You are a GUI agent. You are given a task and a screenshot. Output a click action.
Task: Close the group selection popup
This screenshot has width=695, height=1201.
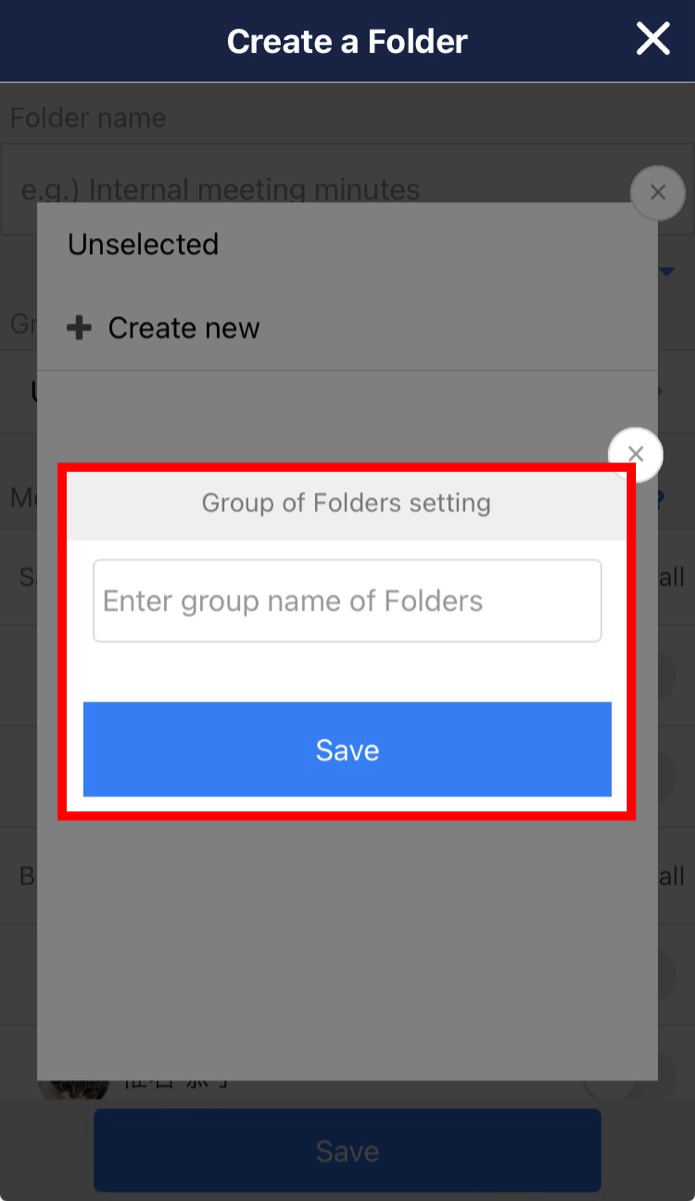pos(657,193)
